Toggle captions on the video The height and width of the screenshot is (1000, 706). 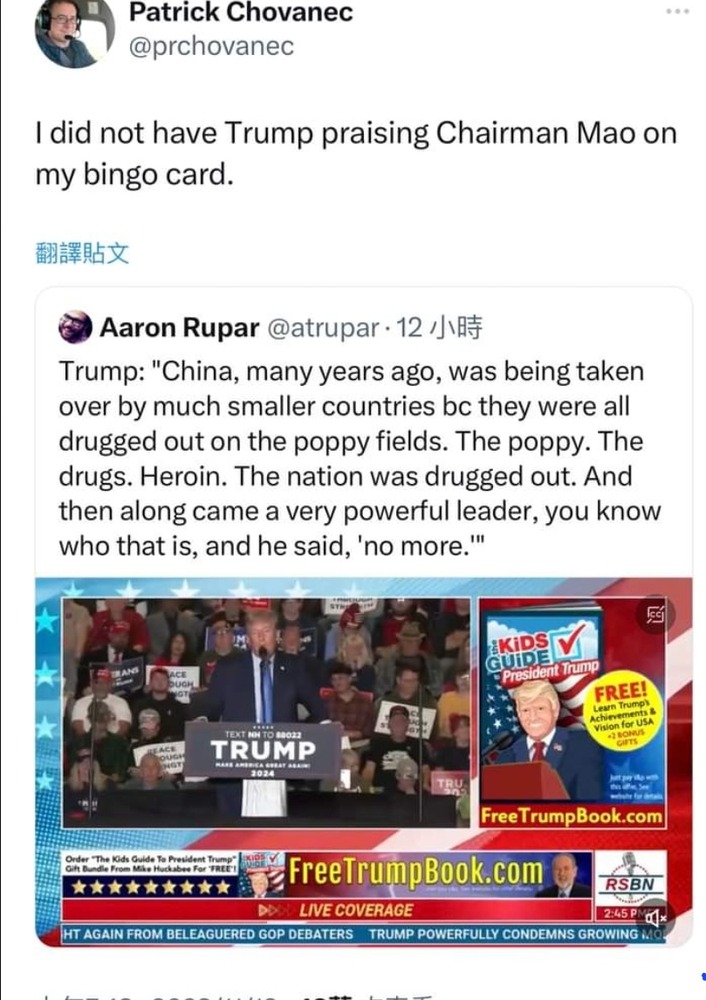click(x=656, y=612)
